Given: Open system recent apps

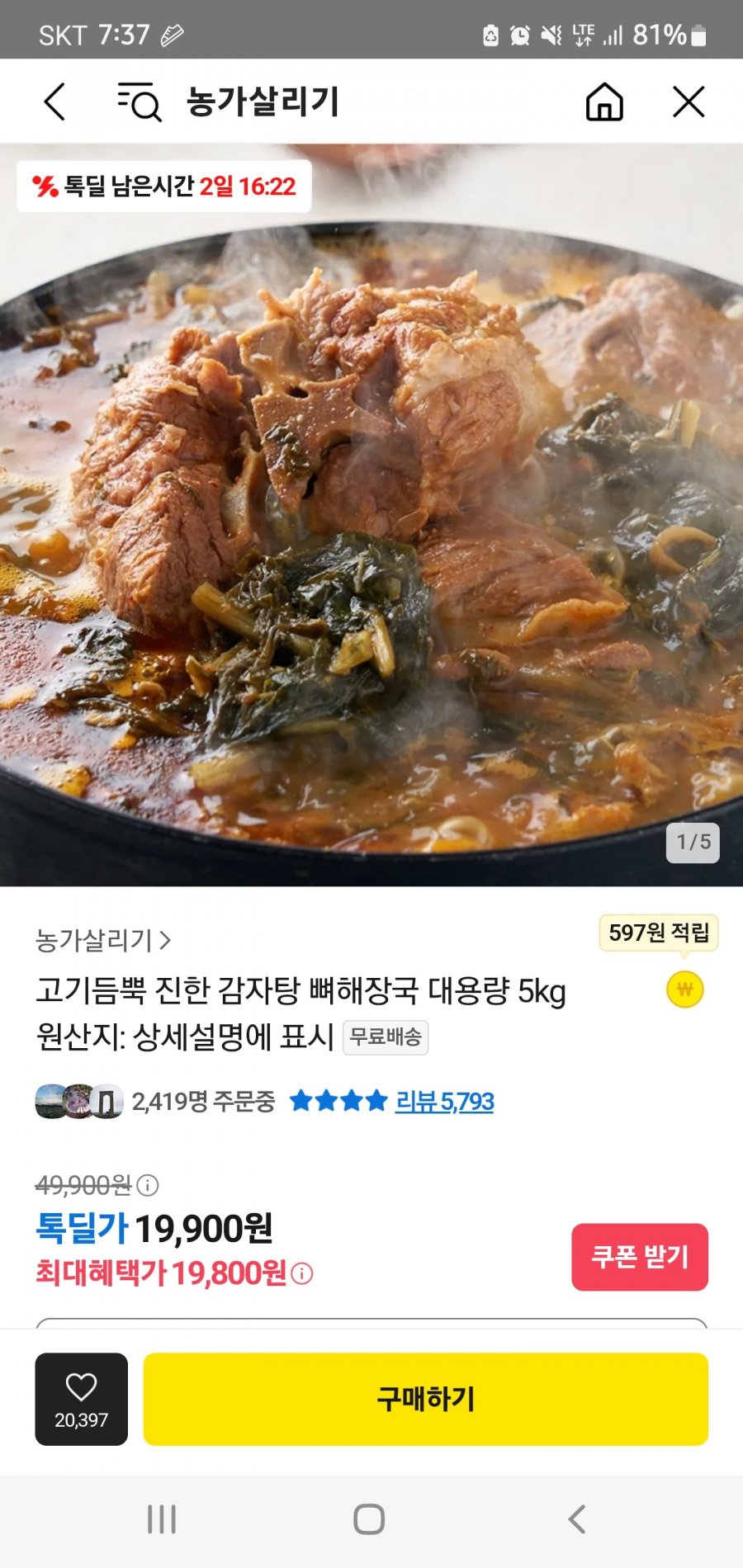Looking at the screenshot, I should click(x=162, y=1519).
